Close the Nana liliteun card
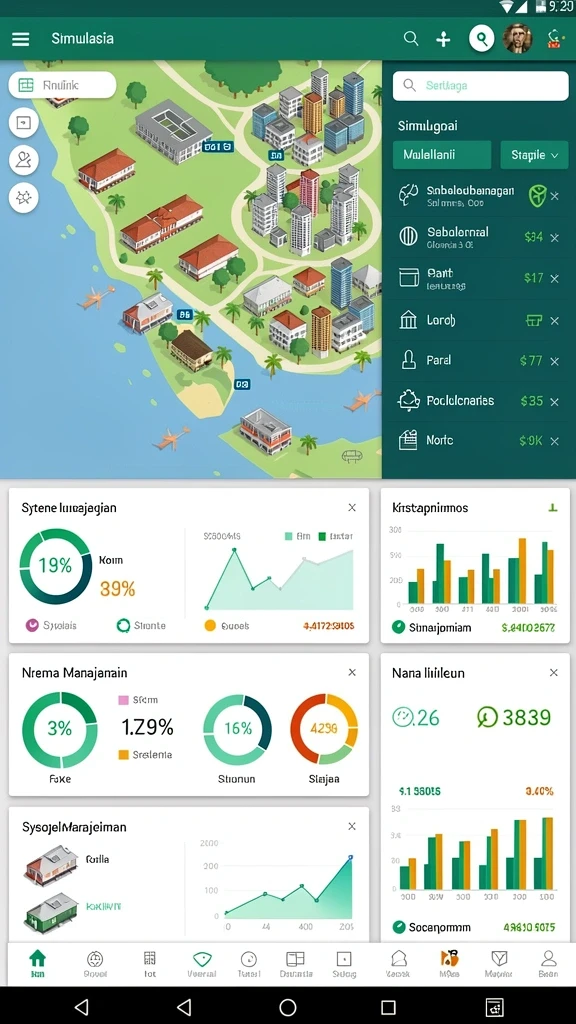The width and height of the screenshot is (576, 1024). point(554,672)
